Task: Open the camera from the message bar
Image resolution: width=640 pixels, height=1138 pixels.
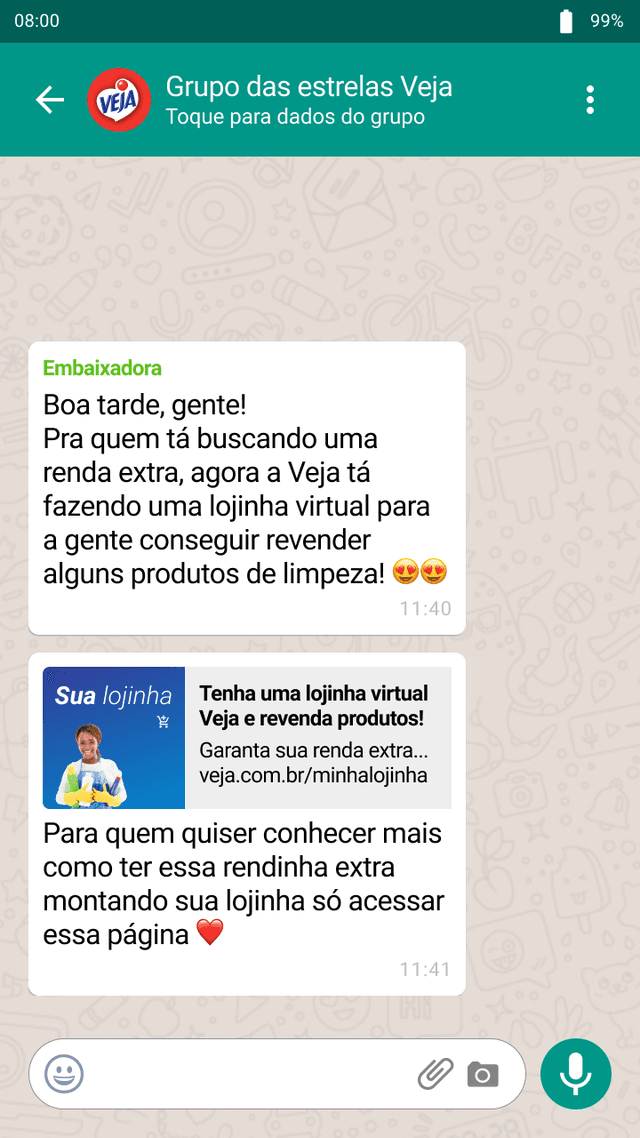Action: point(483,1075)
